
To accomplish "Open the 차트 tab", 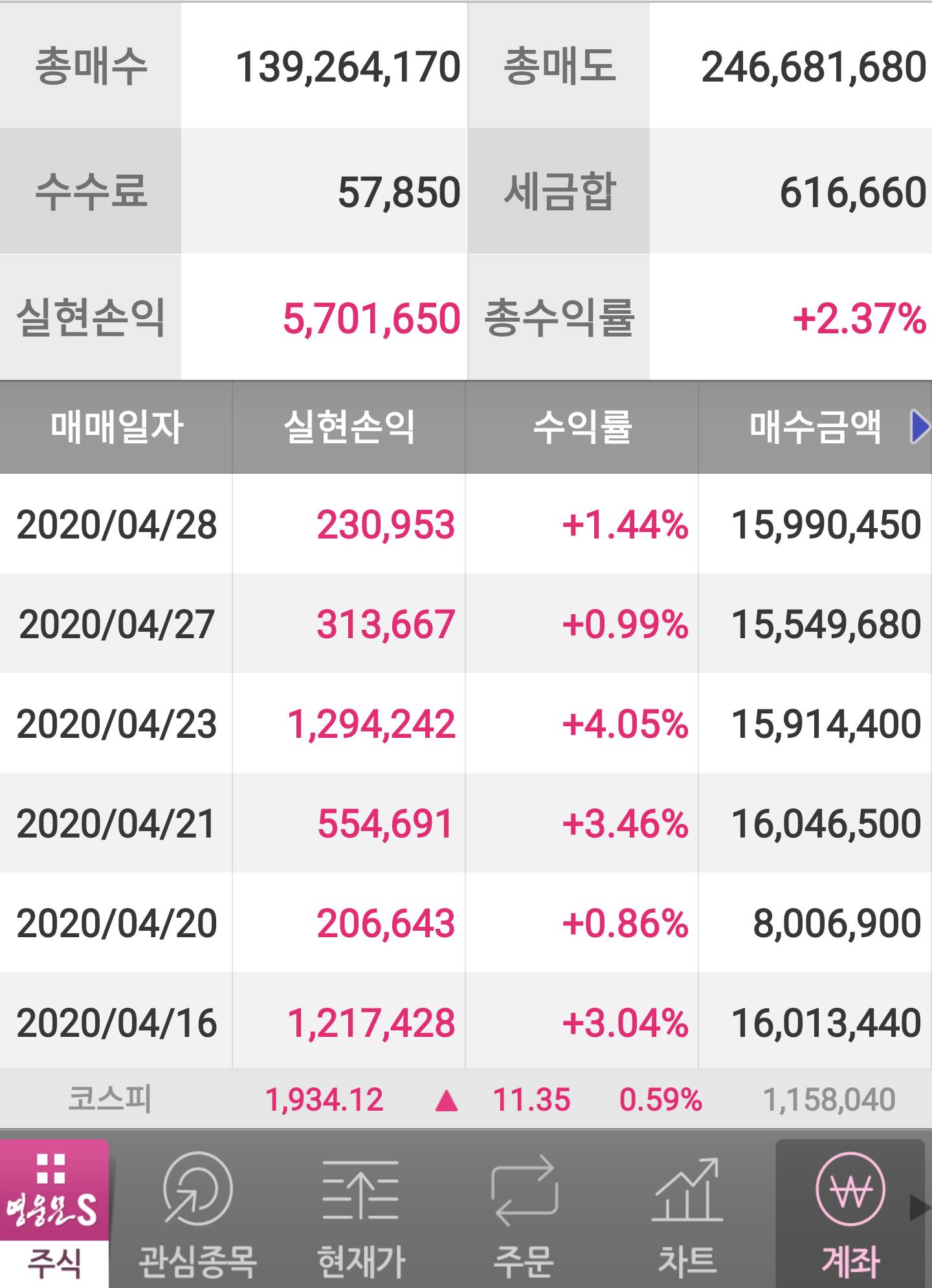I will click(x=687, y=1214).
